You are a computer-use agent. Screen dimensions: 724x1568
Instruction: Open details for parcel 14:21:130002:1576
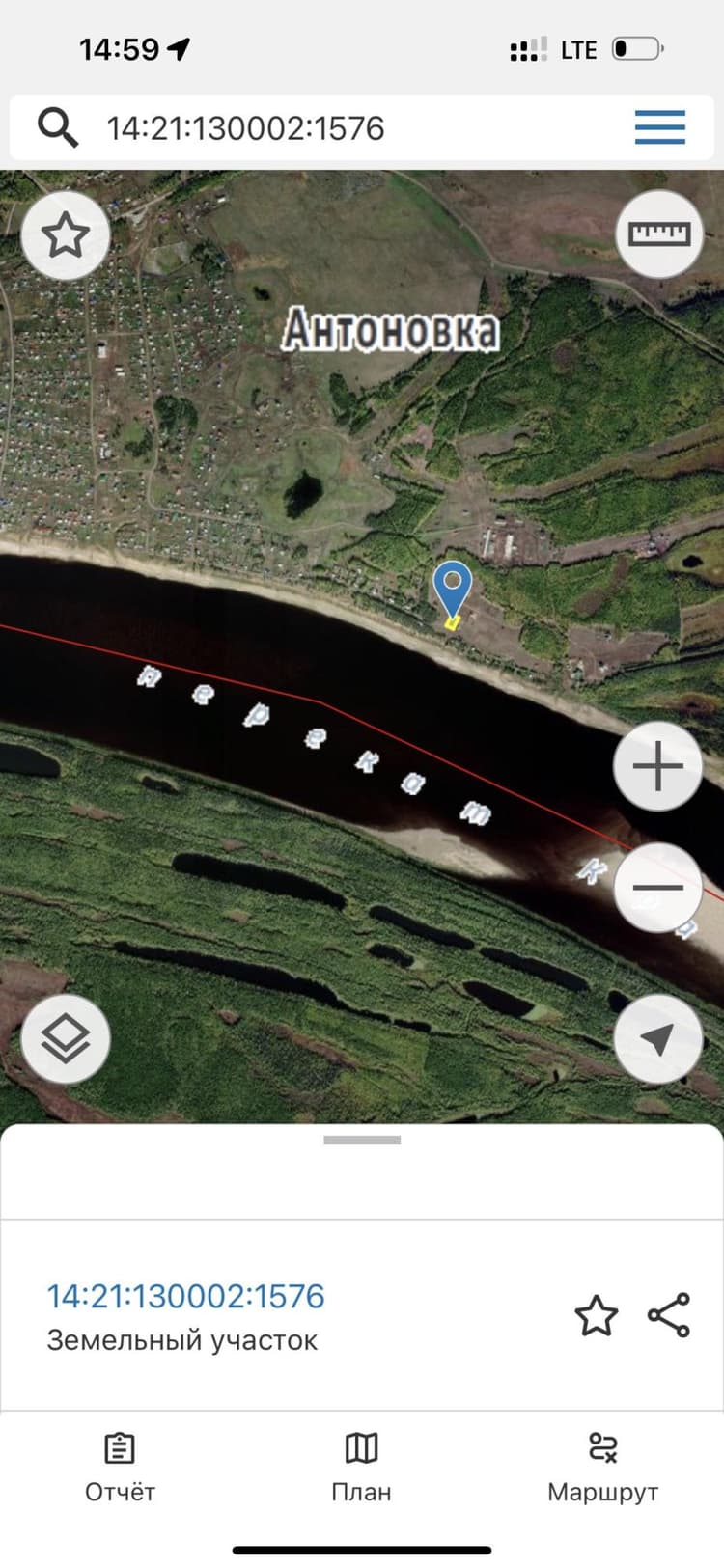tap(186, 1296)
